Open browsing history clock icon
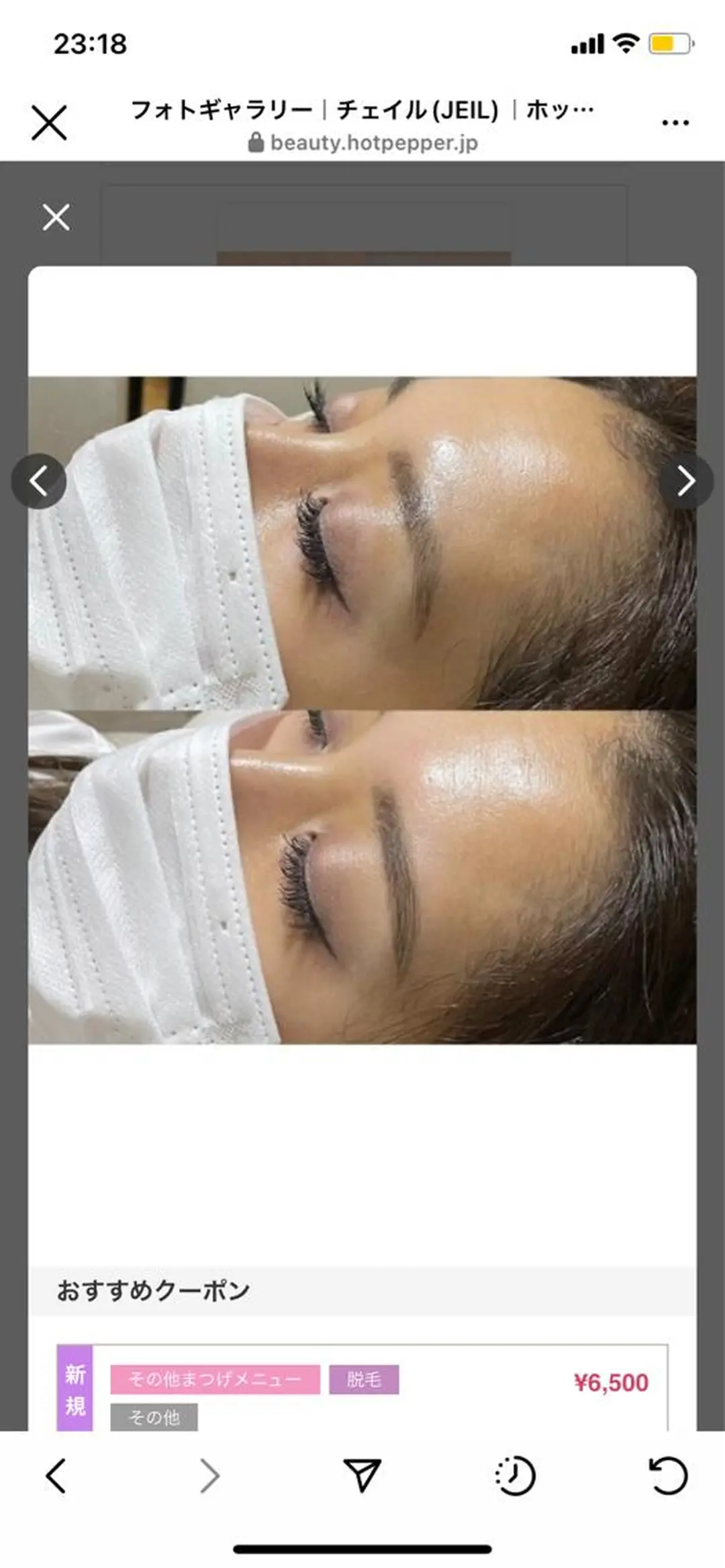The height and width of the screenshot is (1568, 725). [x=515, y=1476]
